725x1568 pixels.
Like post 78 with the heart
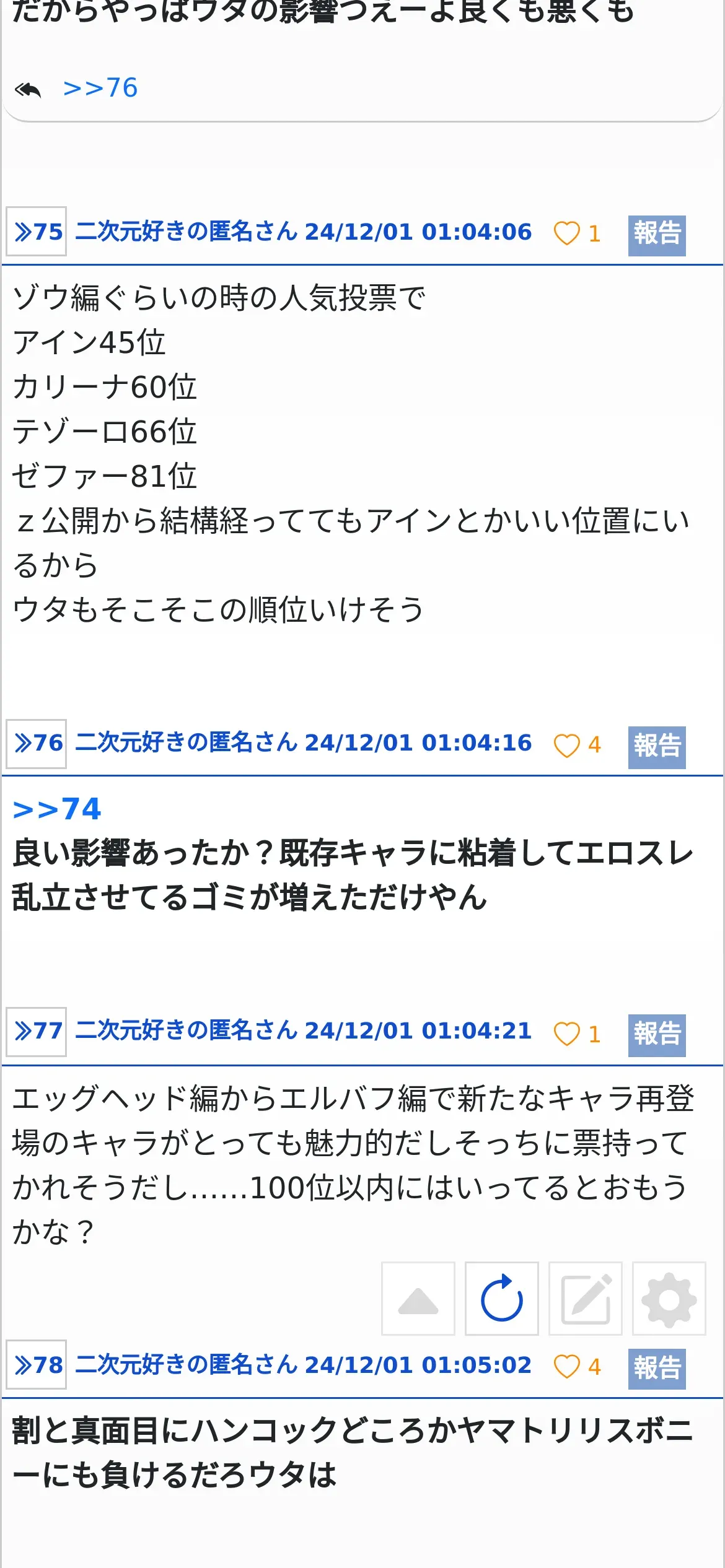(x=566, y=1367)
